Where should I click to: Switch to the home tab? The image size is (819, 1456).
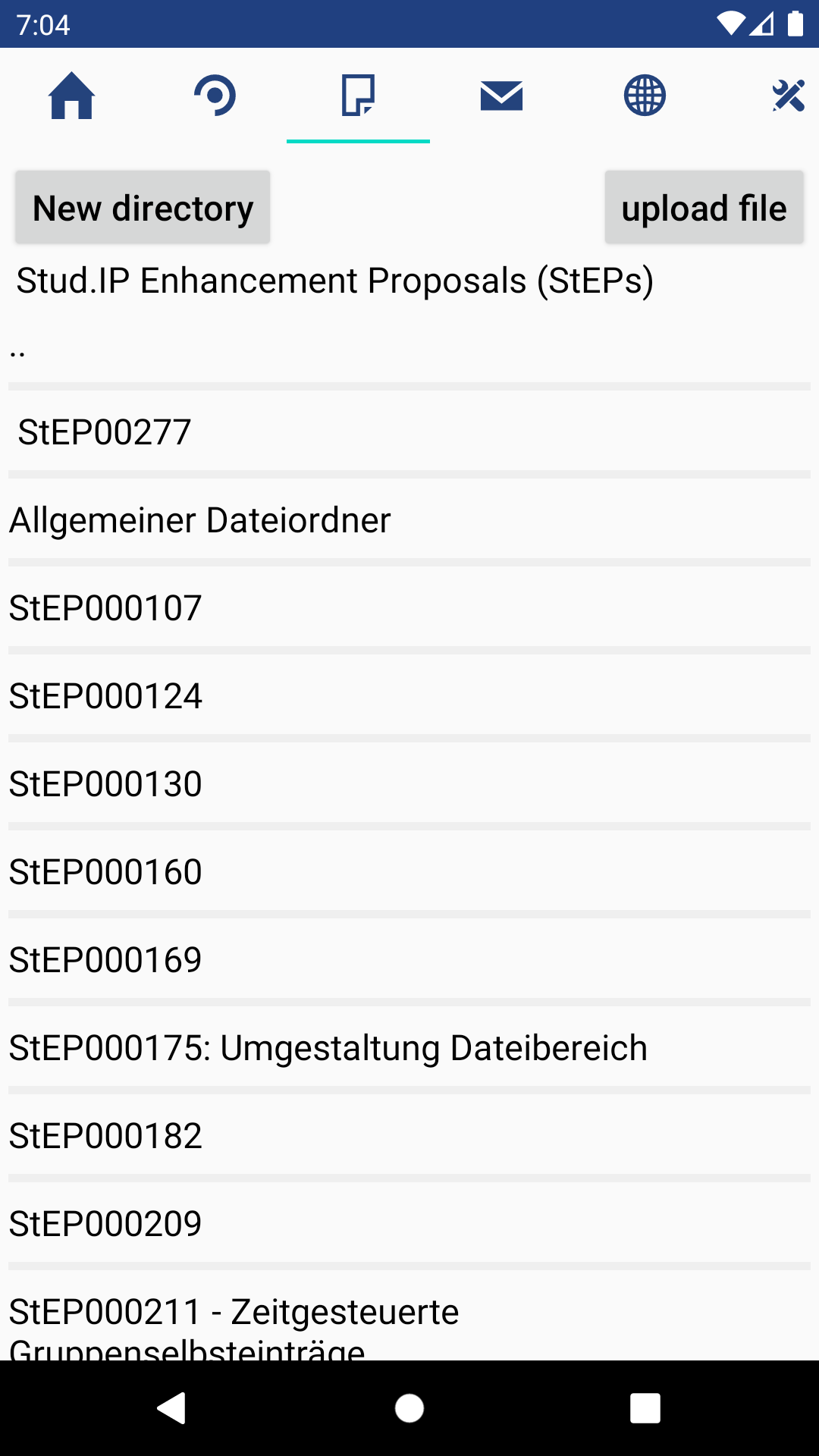pos(71,96)
